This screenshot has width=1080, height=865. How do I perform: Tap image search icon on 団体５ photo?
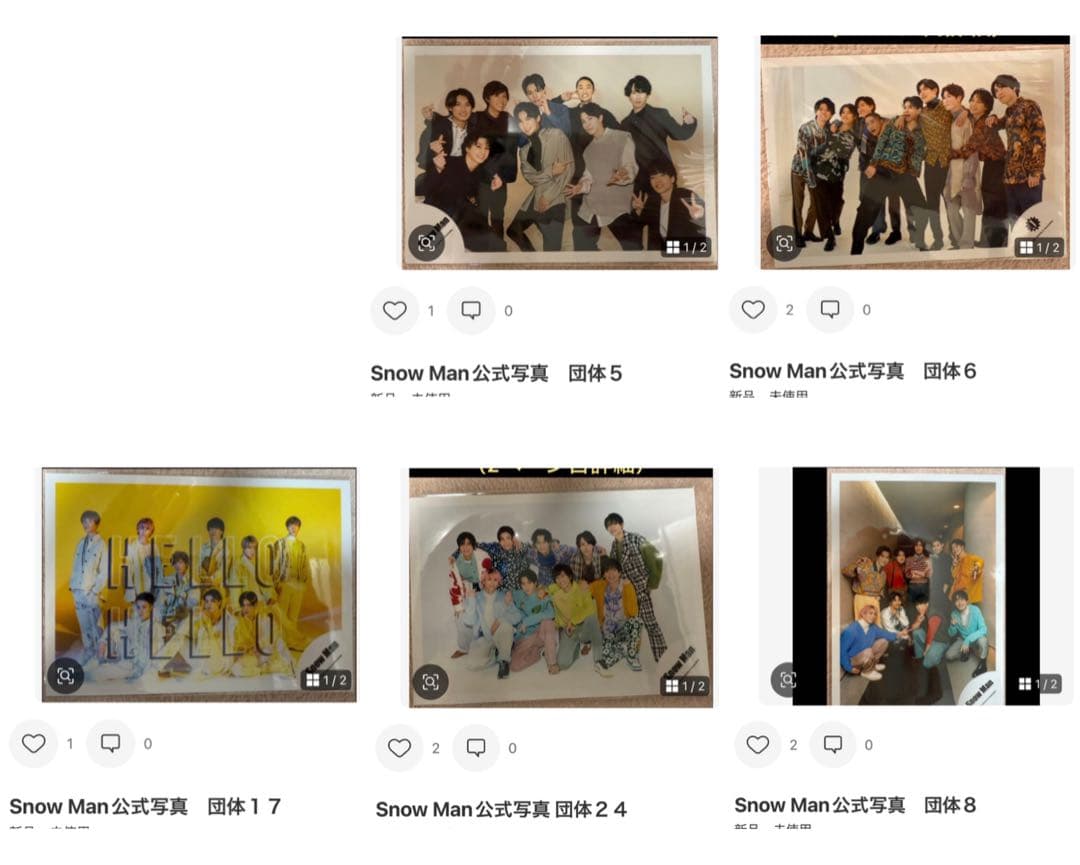[x=426, y=243]
